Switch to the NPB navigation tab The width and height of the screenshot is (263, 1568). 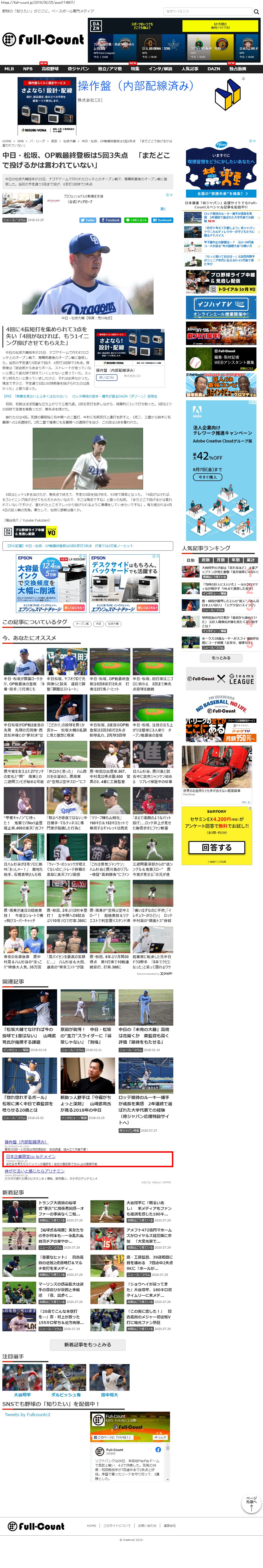(27, 69)
